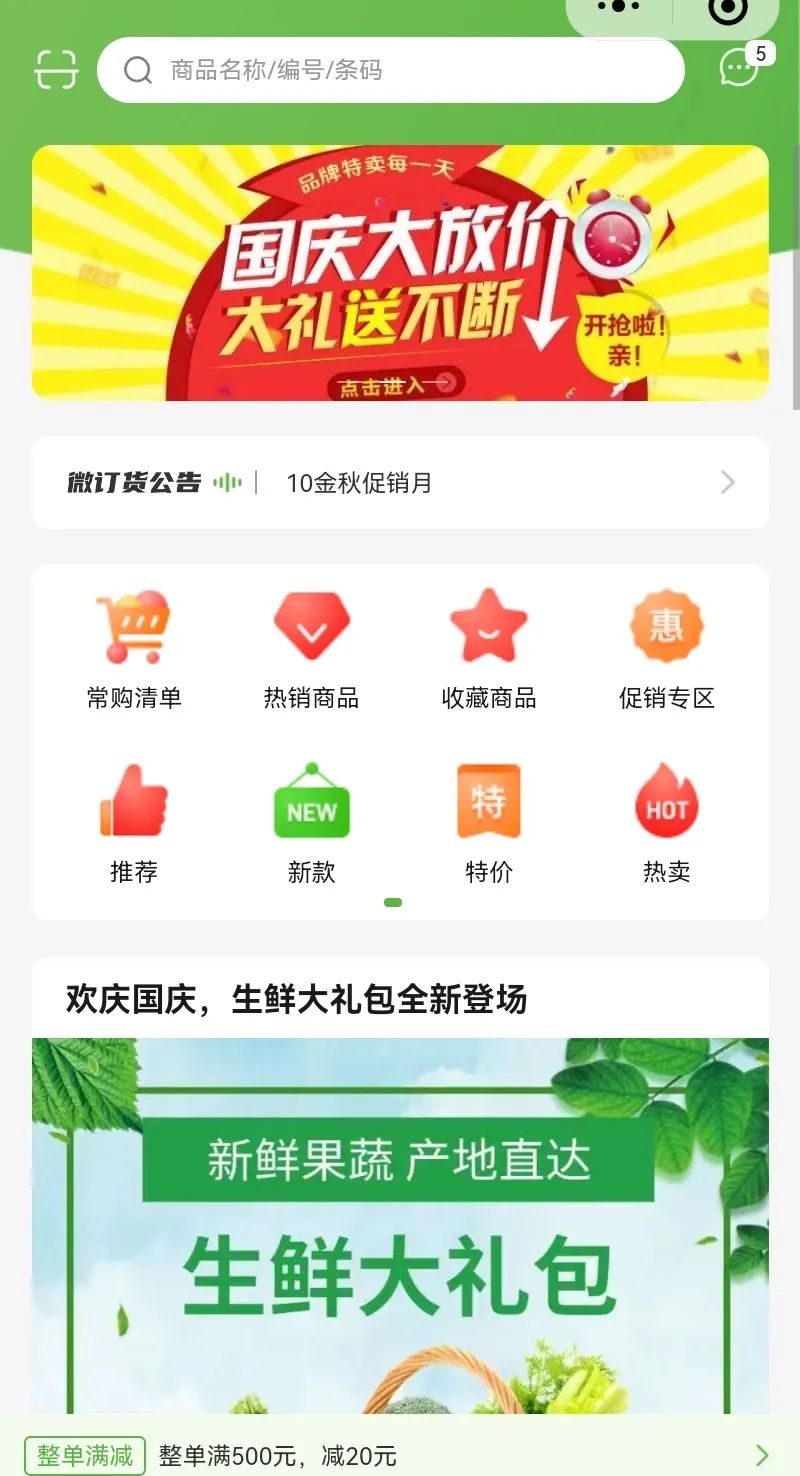
Task: Open the 微订货公告 announcement row
Action: (x=400, y=482)
